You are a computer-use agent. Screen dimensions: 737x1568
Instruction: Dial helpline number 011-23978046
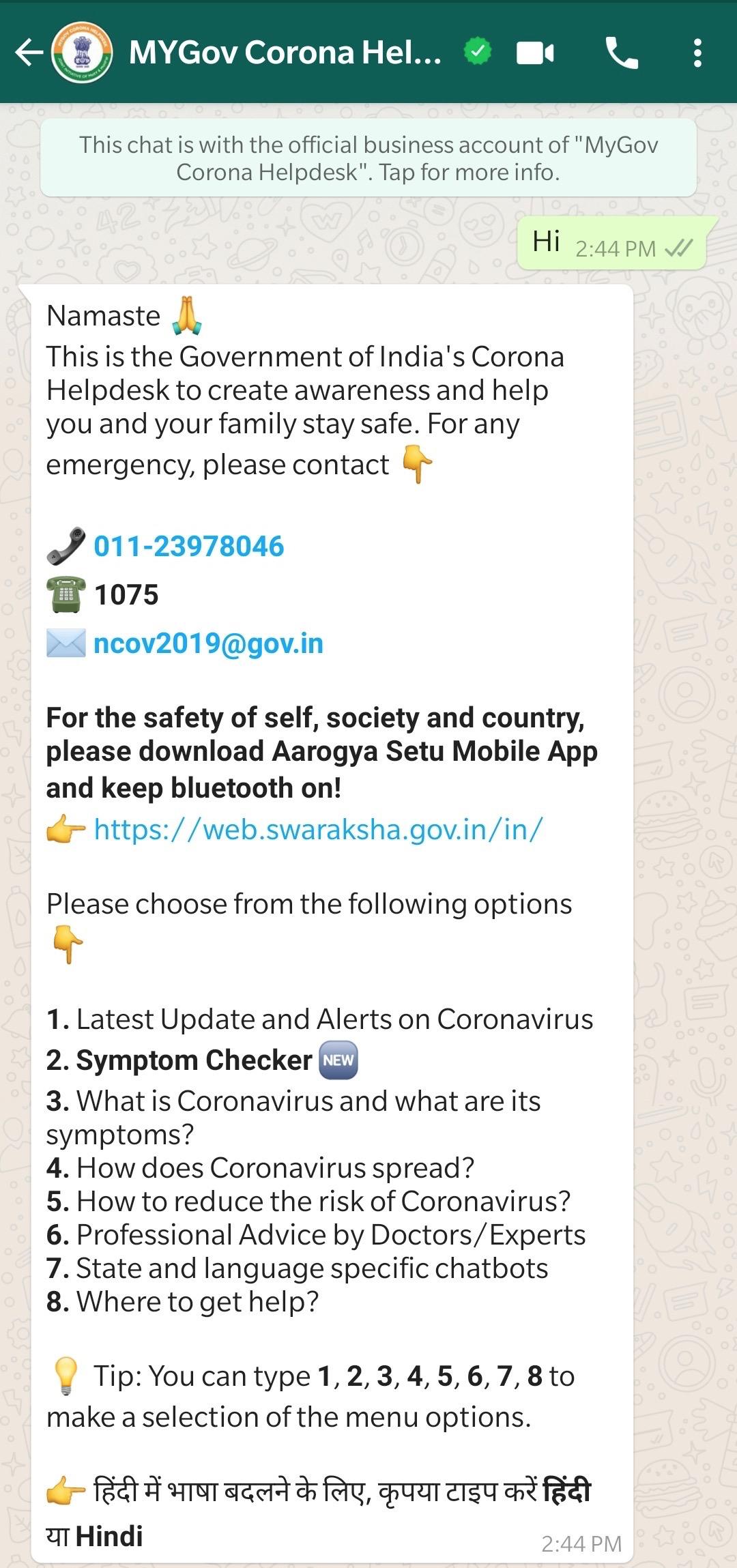click(188, 546)
